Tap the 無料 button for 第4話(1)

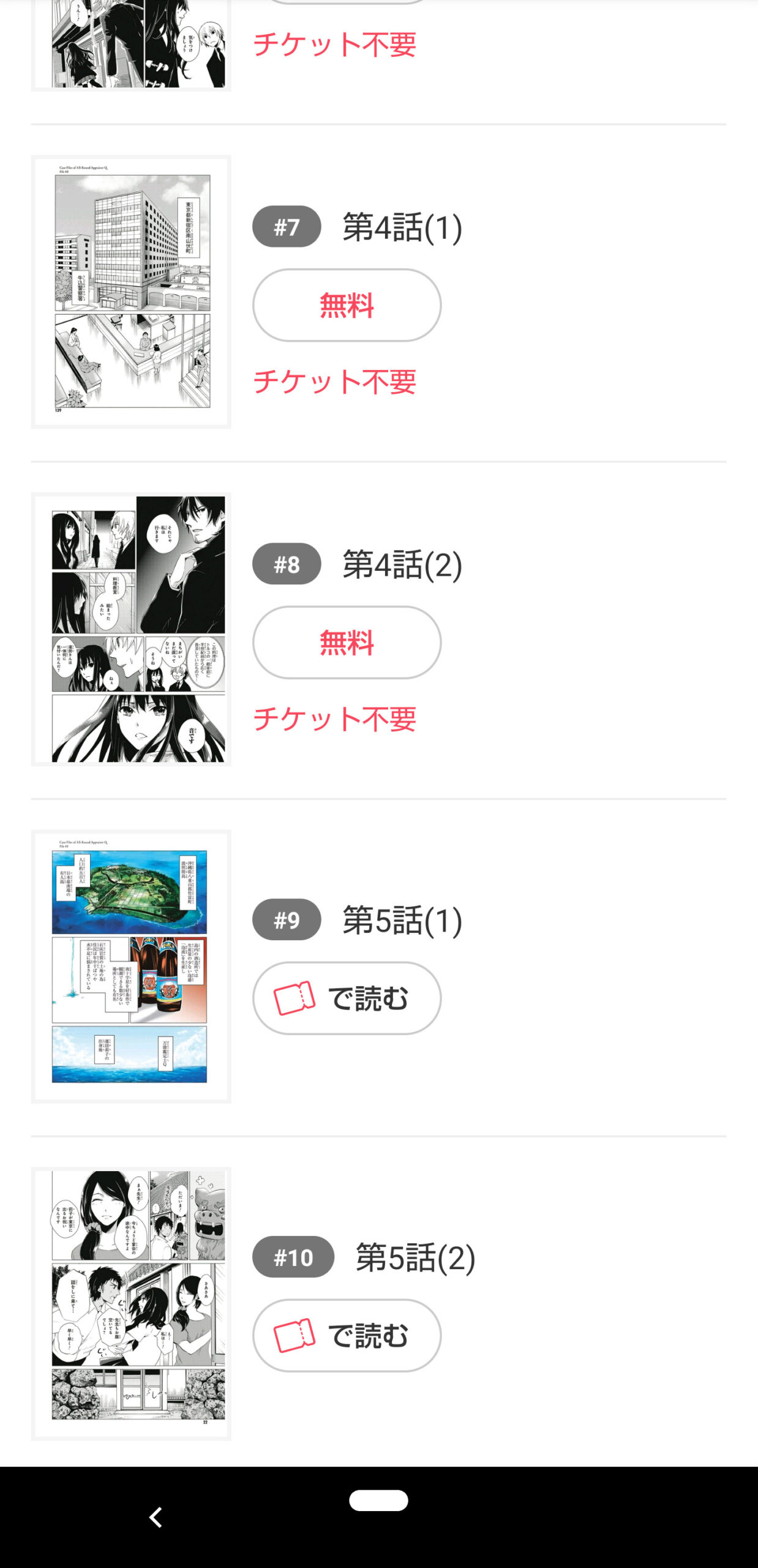click(347, 305)
